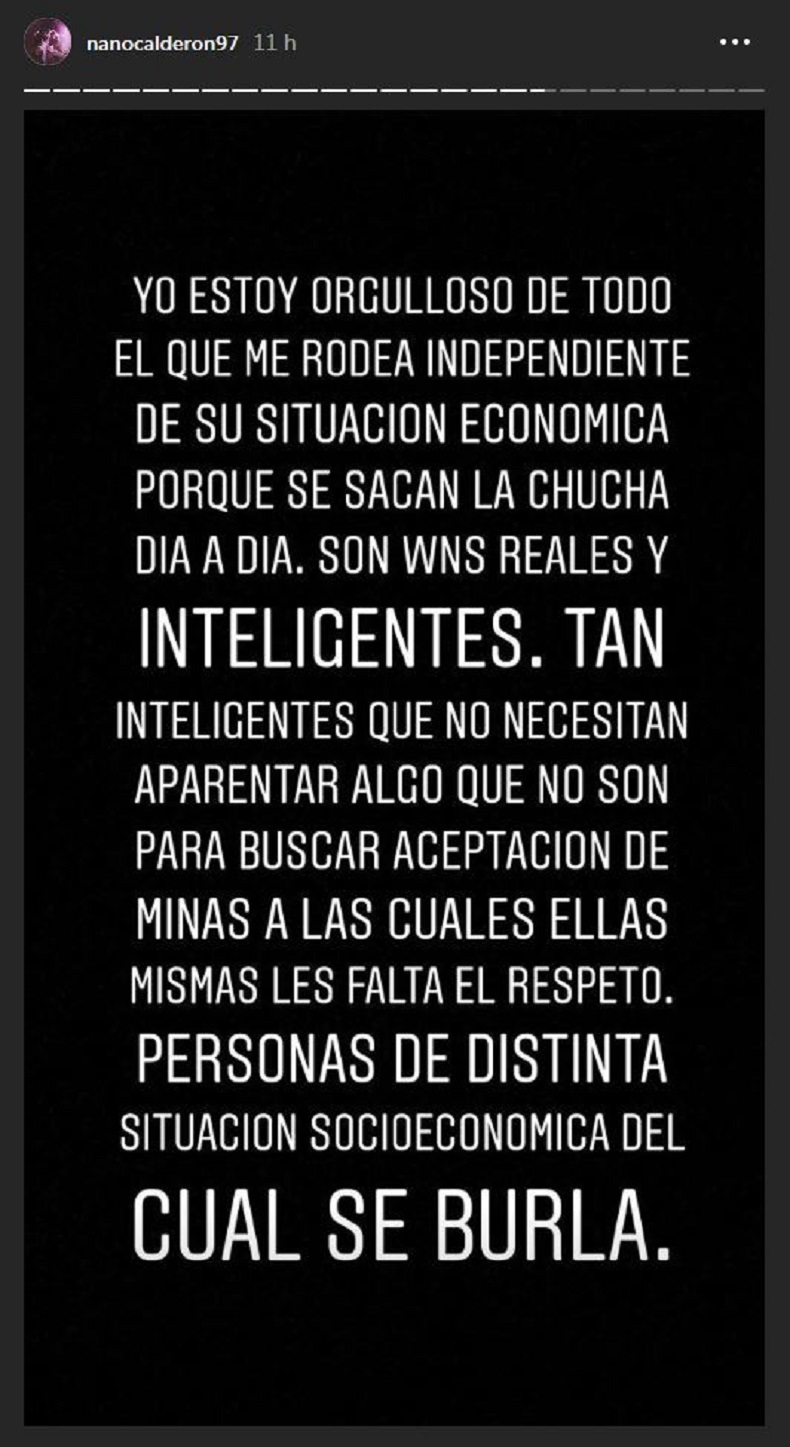The width and height of the screenshot is (790, 1447).
Task: Open nanocalderon97's profile picture
Action: (47, 44)
